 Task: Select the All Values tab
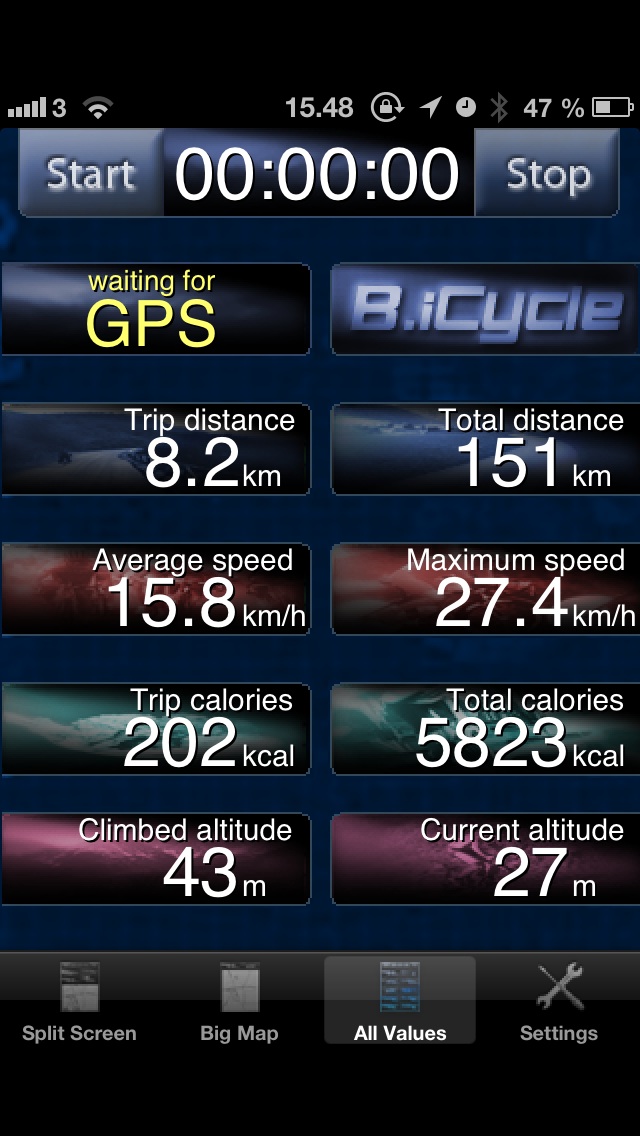tap(400, 1001)
